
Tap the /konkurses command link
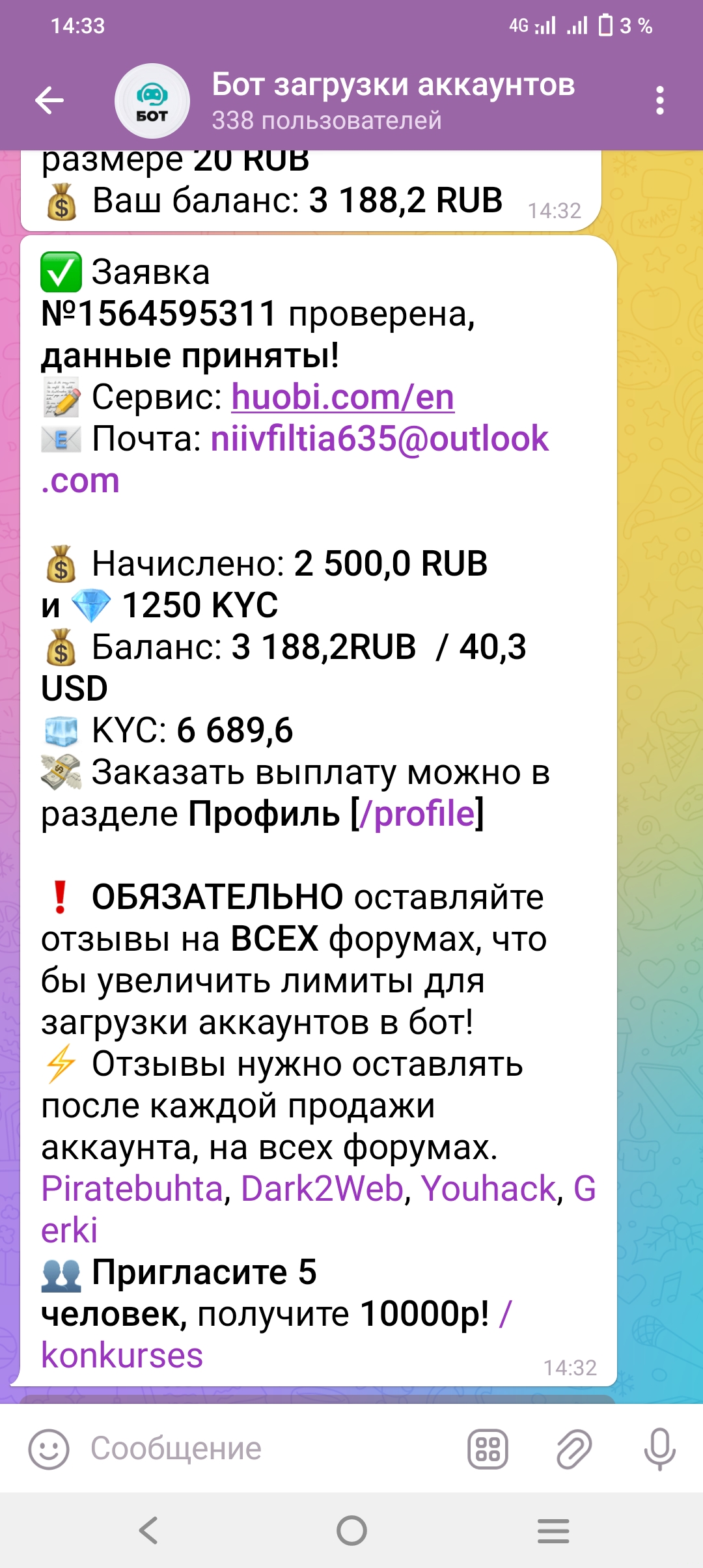pyautogui.click(x=122, y=1356)
